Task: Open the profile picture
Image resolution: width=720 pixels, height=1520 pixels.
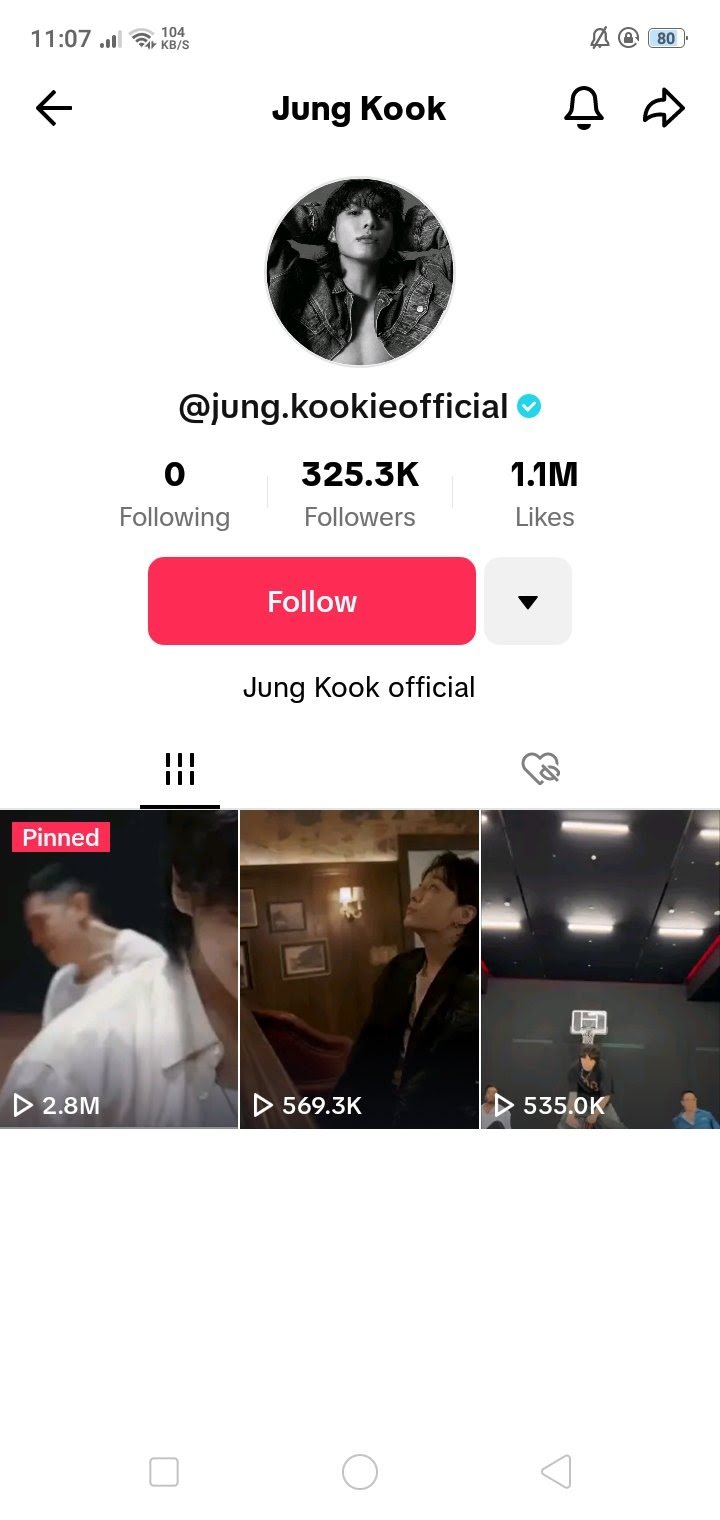Action: point(360,272)
